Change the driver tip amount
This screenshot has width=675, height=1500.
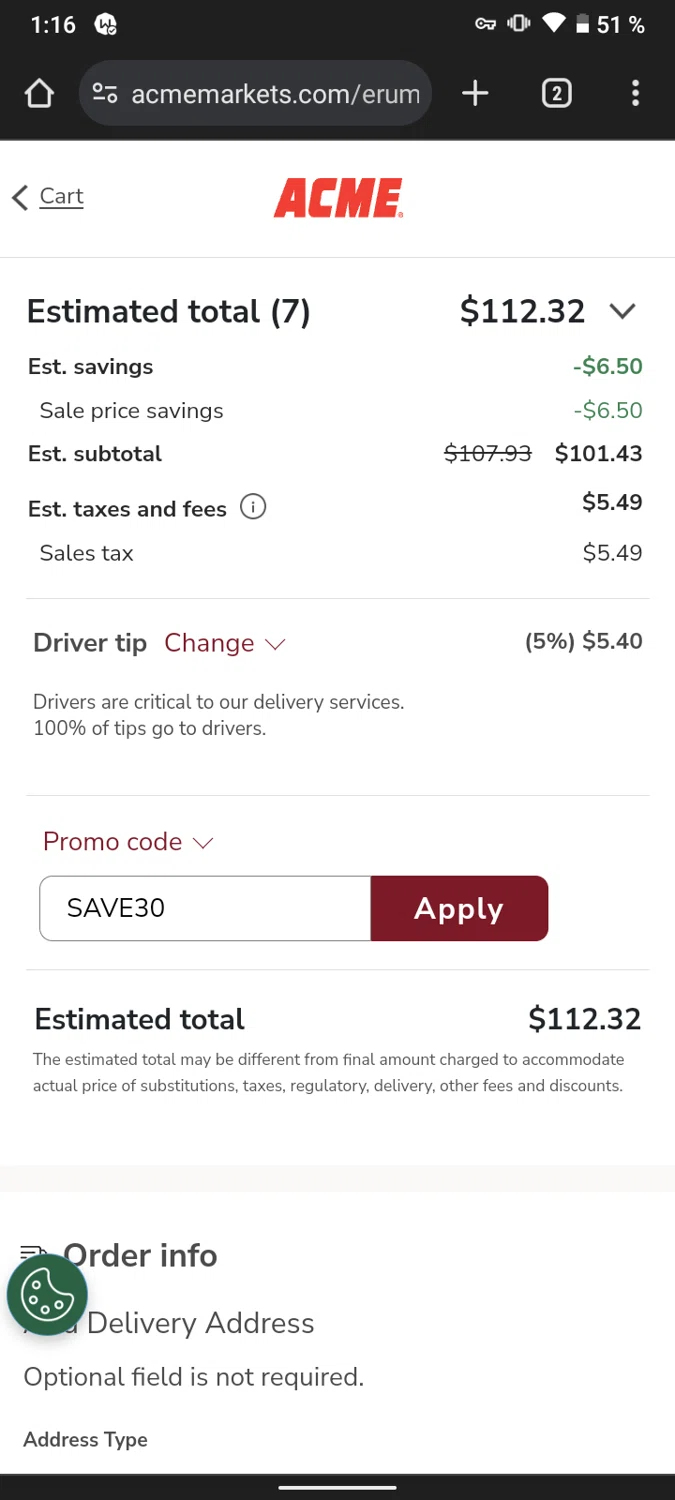(x=224, y=643)
